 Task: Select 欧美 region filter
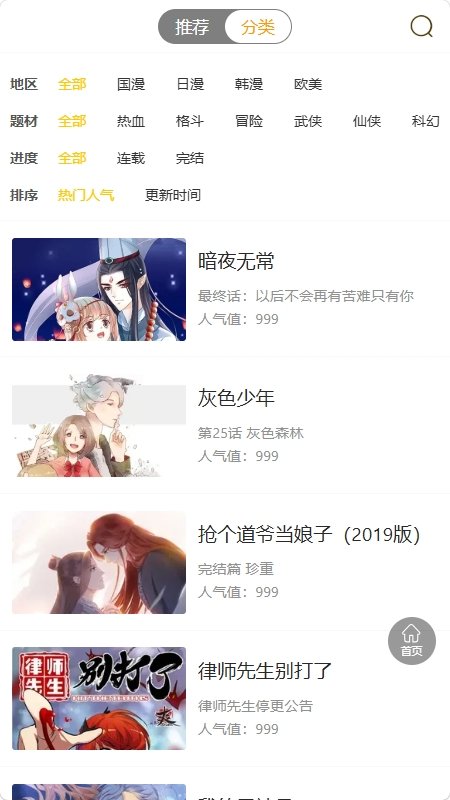308,84
